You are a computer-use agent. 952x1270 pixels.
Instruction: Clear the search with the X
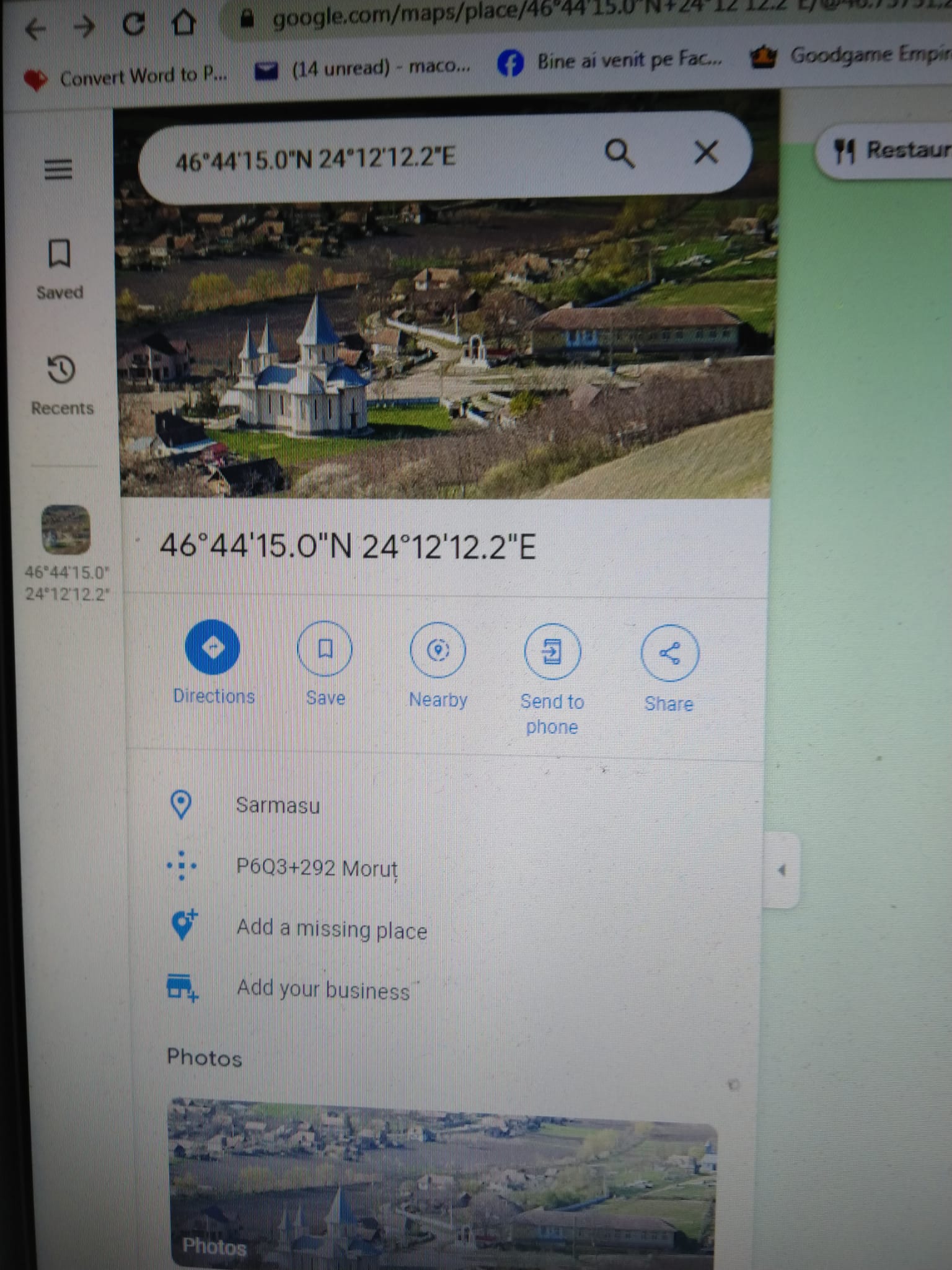click(705, 152)
